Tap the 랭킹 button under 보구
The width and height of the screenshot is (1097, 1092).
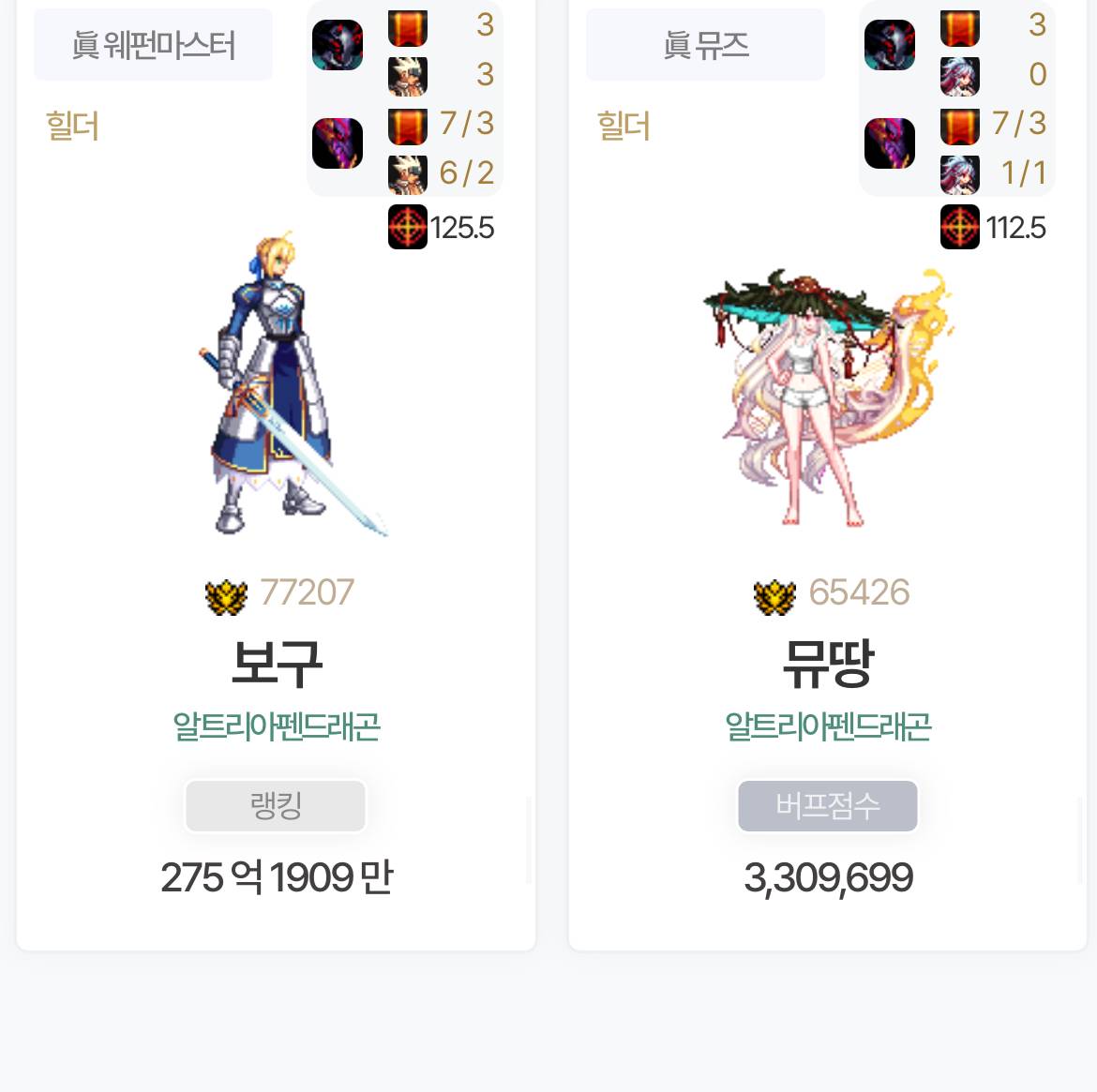276,806
